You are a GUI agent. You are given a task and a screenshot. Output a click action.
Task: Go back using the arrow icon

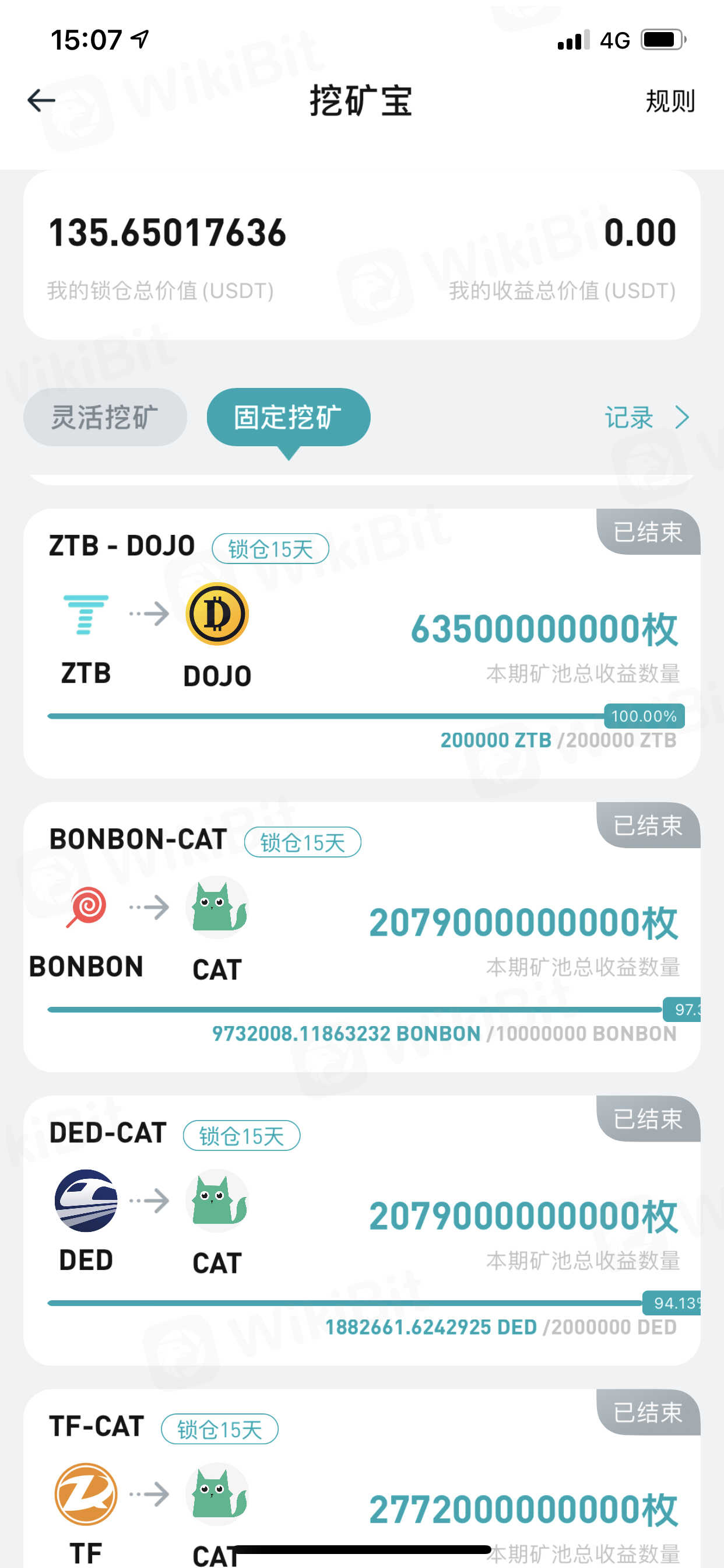pos(41,100)
